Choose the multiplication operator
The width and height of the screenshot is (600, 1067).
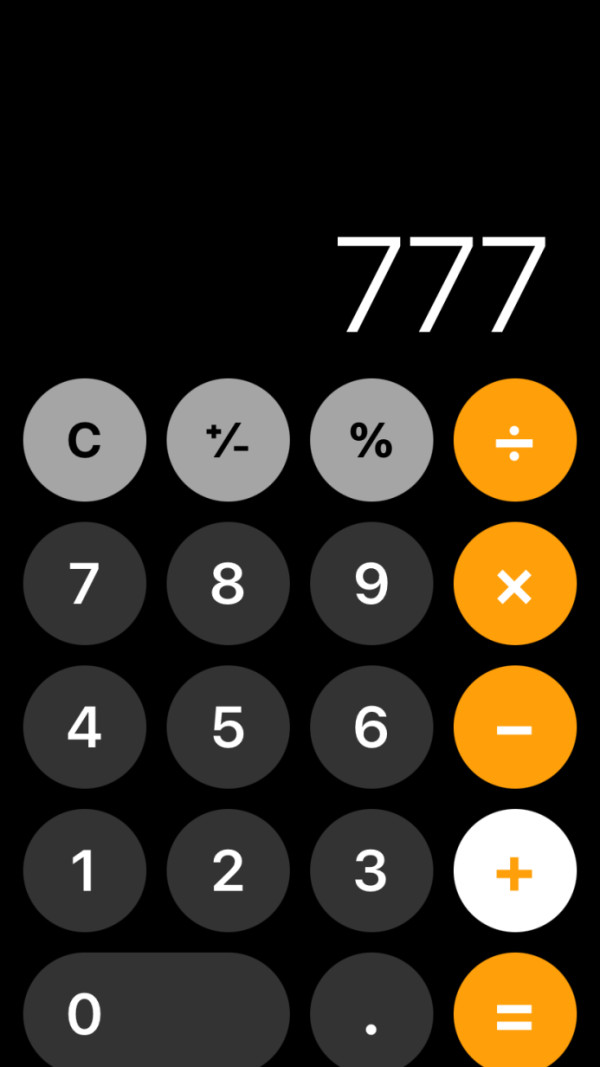click(515, 584)
